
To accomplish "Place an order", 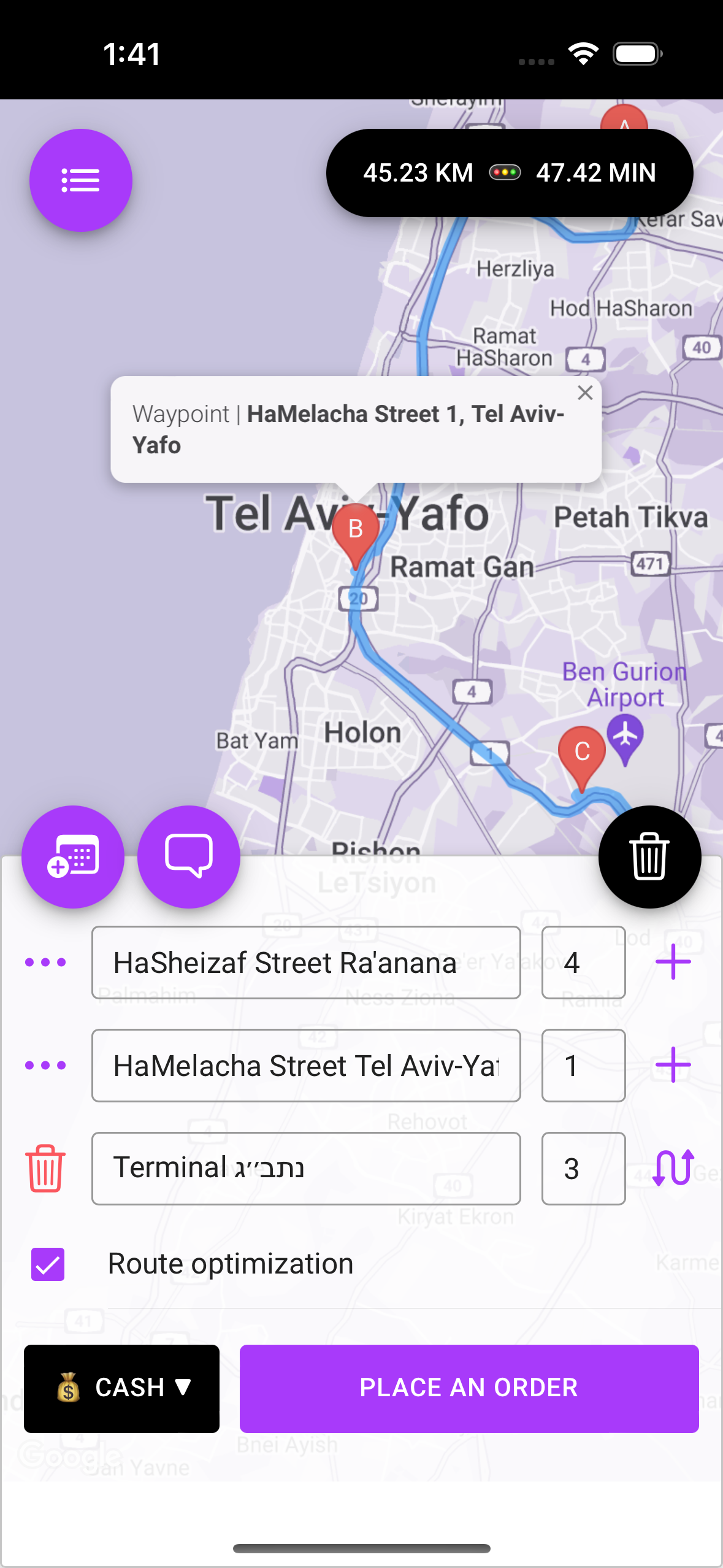I will tap(469, 1388).
